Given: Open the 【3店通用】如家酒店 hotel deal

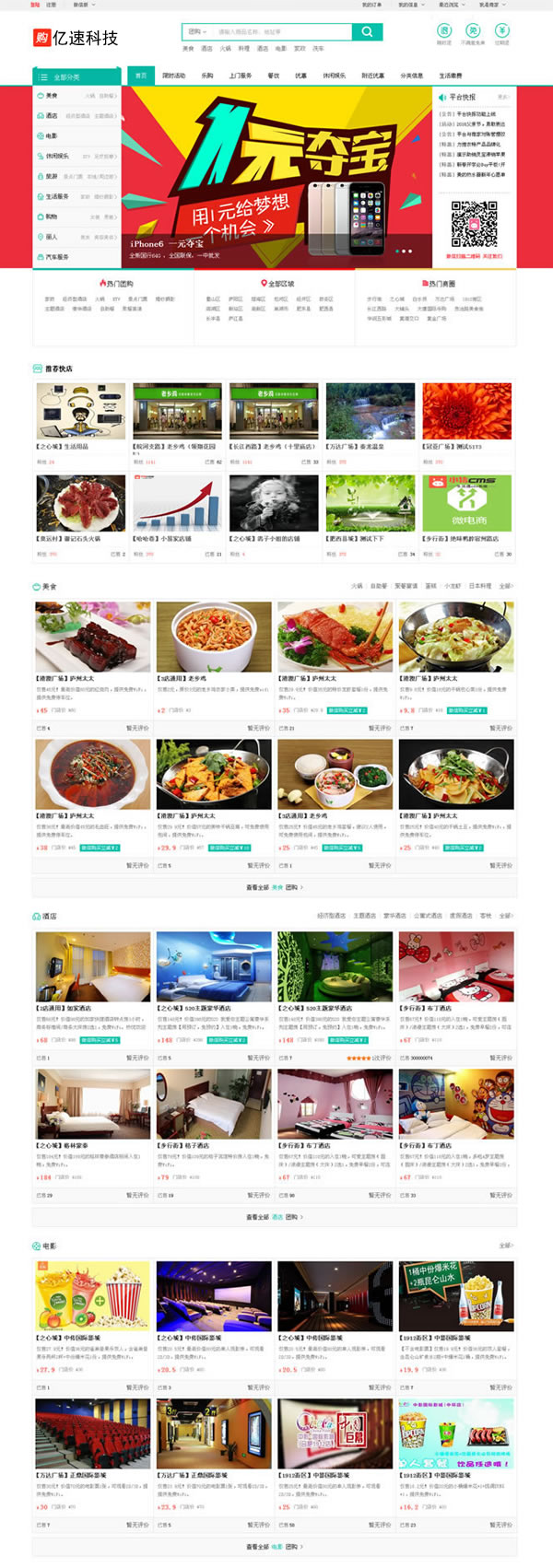Looking at the screenshot, I should pos(92,966).
